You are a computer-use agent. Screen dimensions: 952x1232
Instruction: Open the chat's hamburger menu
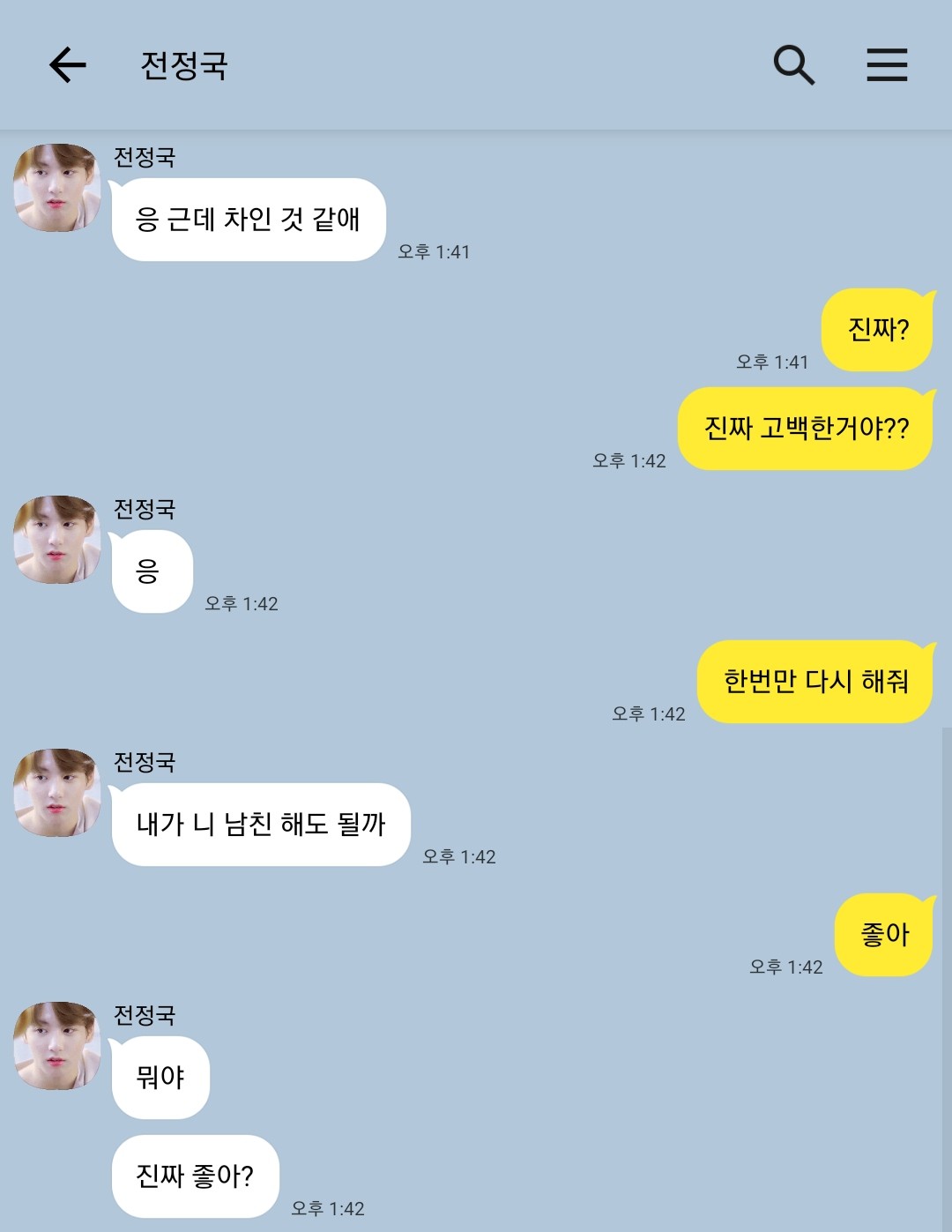coord(886,65)
